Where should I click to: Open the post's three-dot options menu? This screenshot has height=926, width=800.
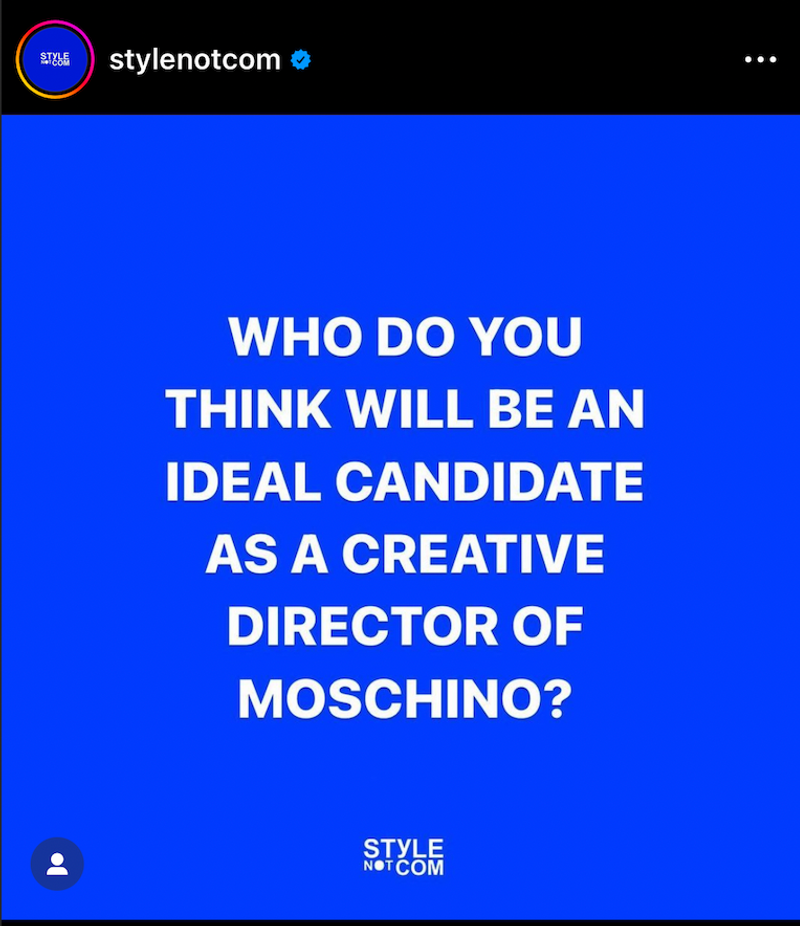click(x=760, y=60)
